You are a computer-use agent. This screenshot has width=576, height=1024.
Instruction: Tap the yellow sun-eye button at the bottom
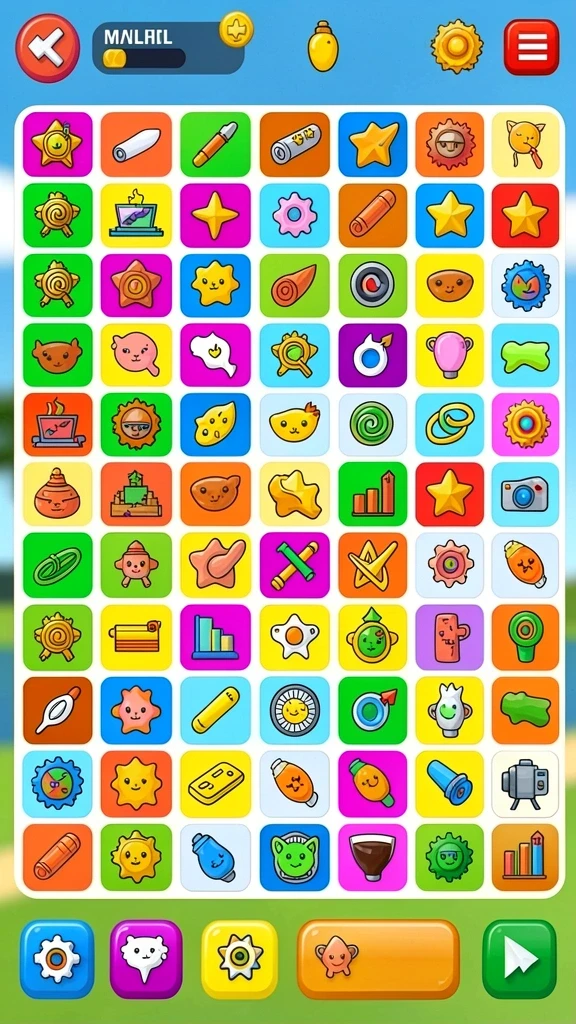tap(239, 959)
